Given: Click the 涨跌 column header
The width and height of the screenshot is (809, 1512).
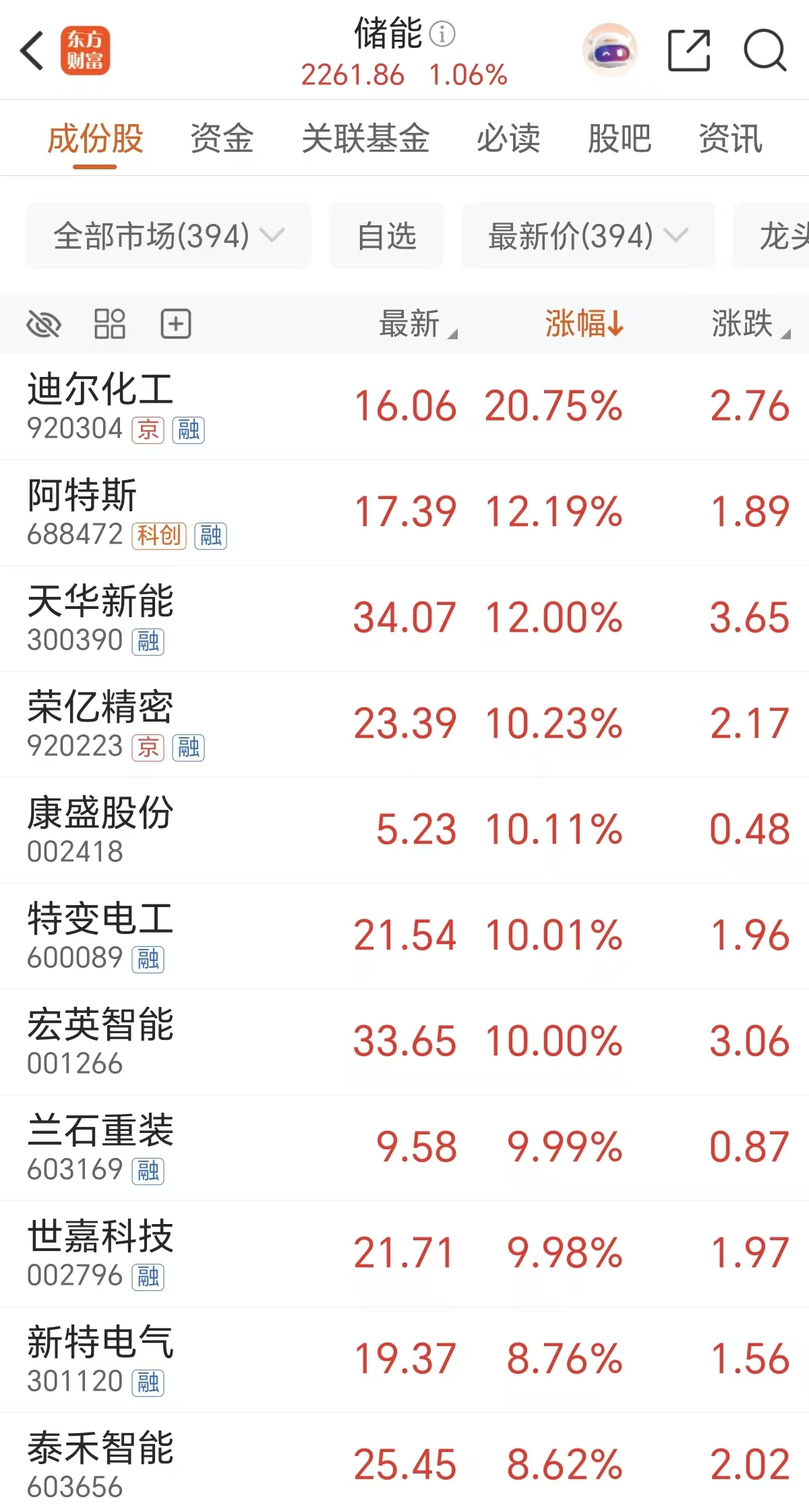Looking at the screenshot, I should (x=744, y=324).
